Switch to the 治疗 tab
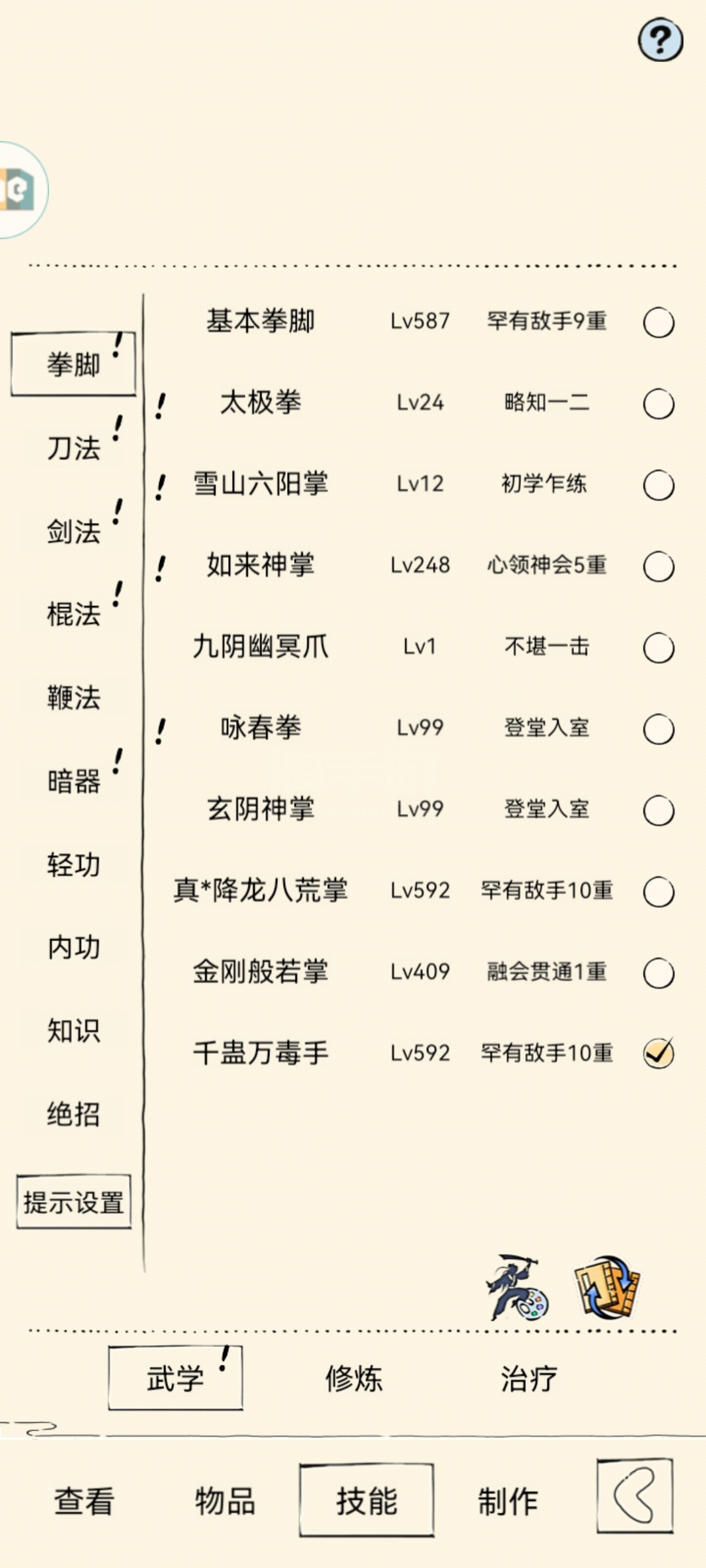 coord(529,1379)
